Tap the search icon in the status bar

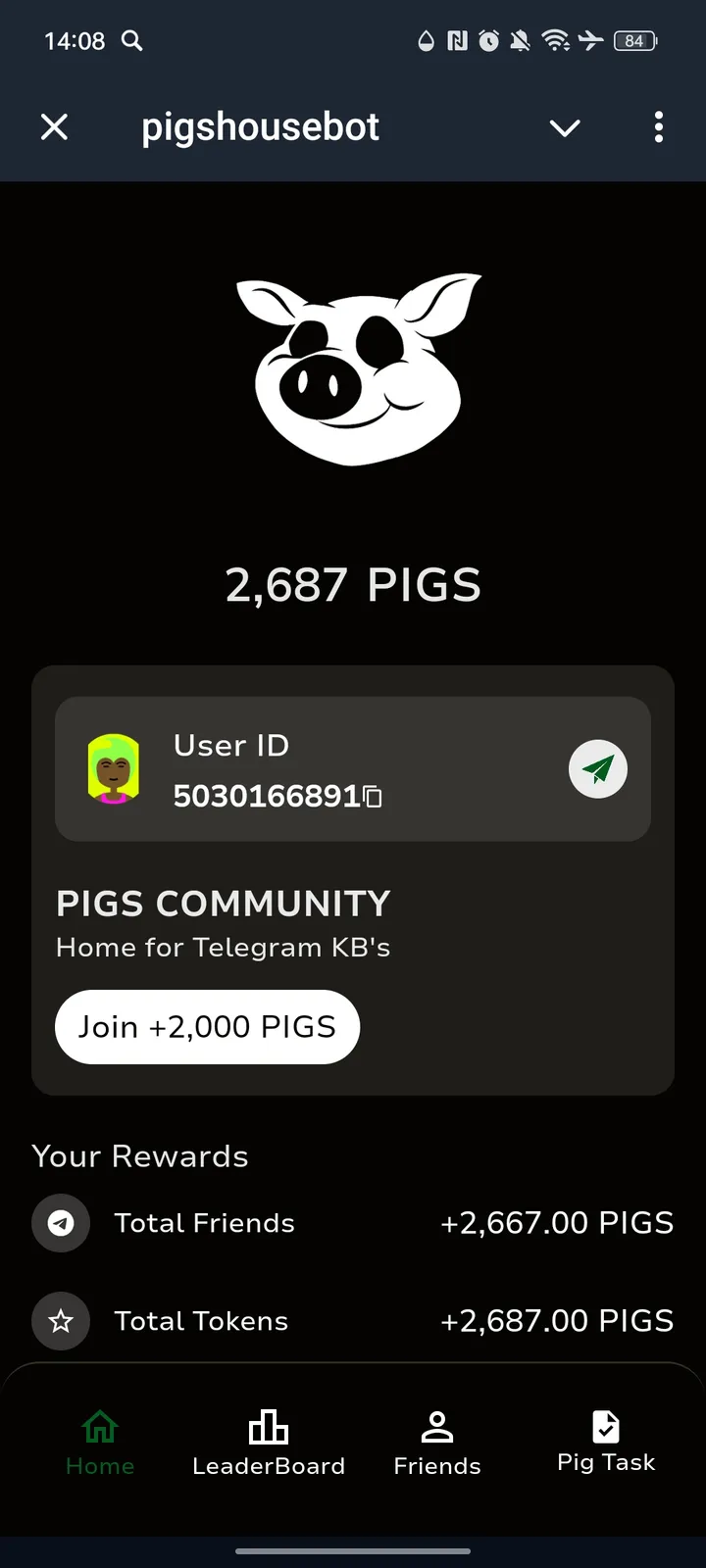click(132, 41)
